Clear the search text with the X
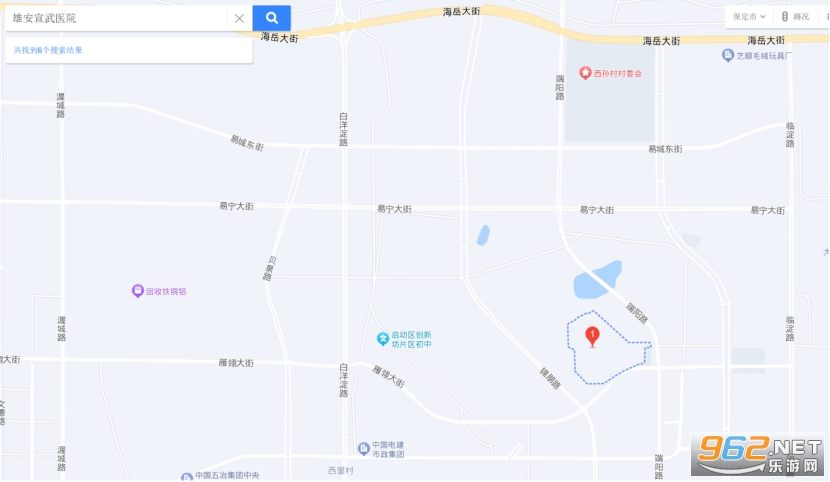This screenshot has width=830, height=482. [239, 18]
